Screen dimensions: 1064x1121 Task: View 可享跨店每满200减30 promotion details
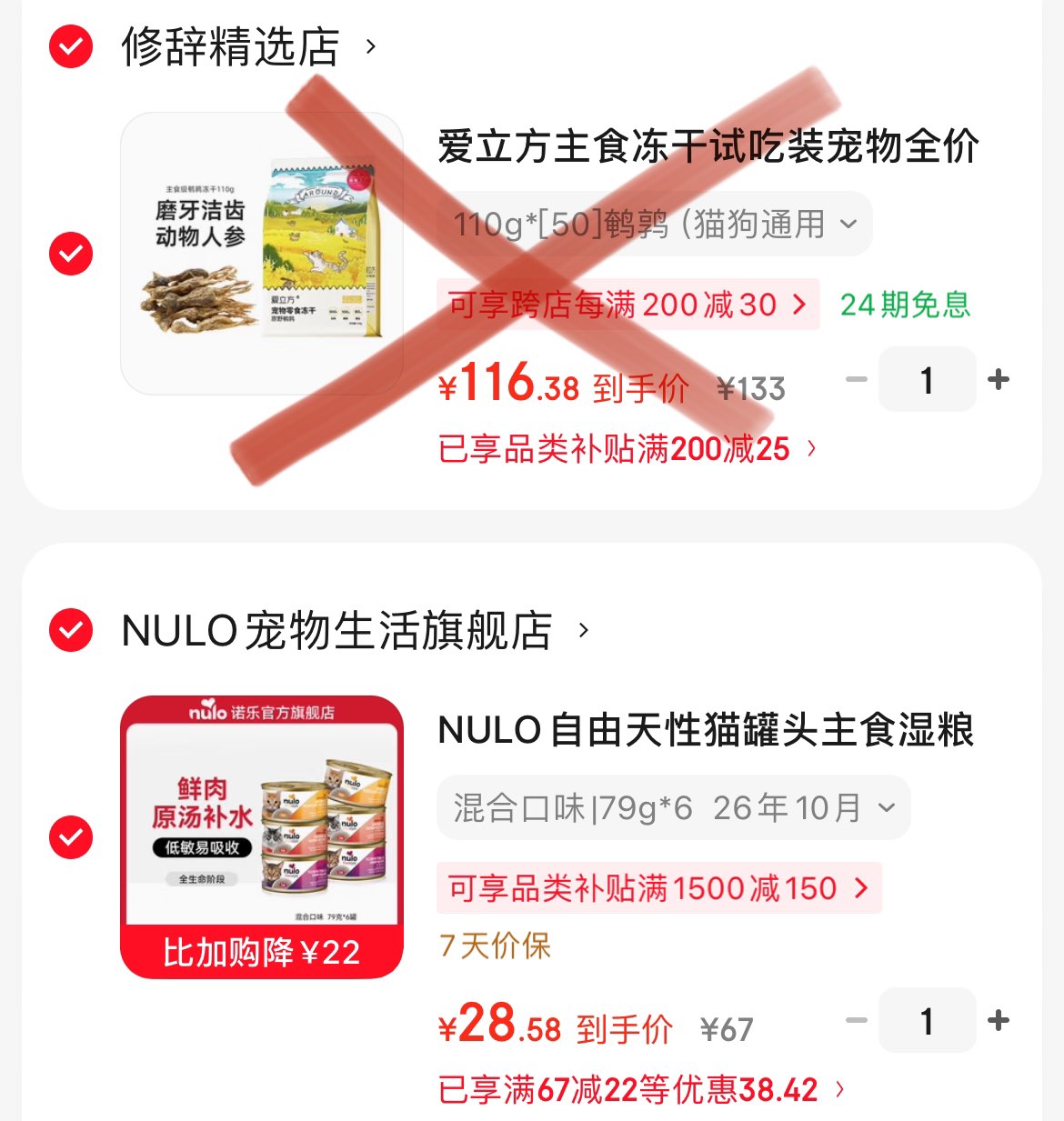coord(627,305)
